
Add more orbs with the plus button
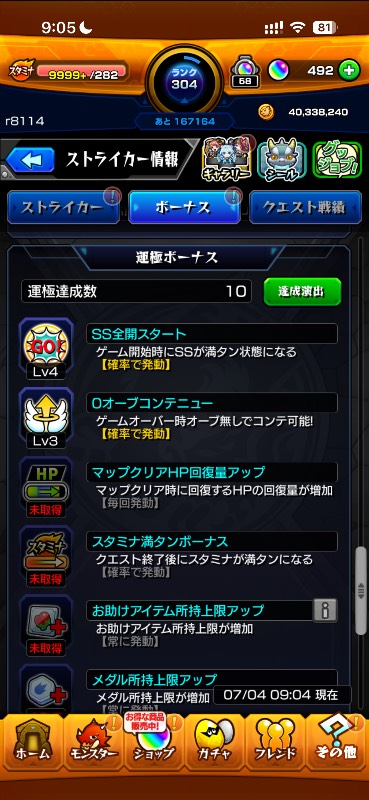350,70
